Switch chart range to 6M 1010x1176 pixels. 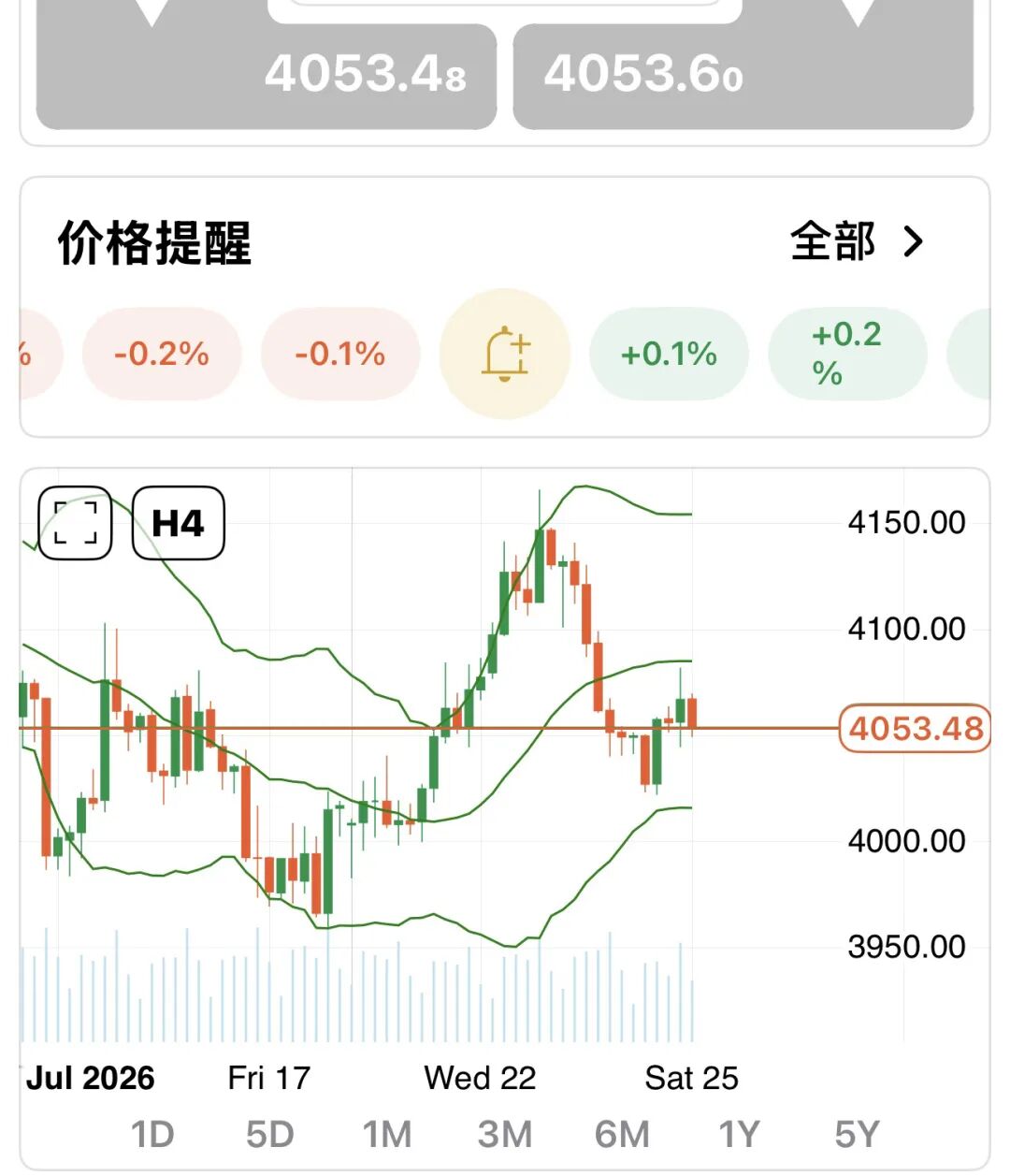(622, 1134)
